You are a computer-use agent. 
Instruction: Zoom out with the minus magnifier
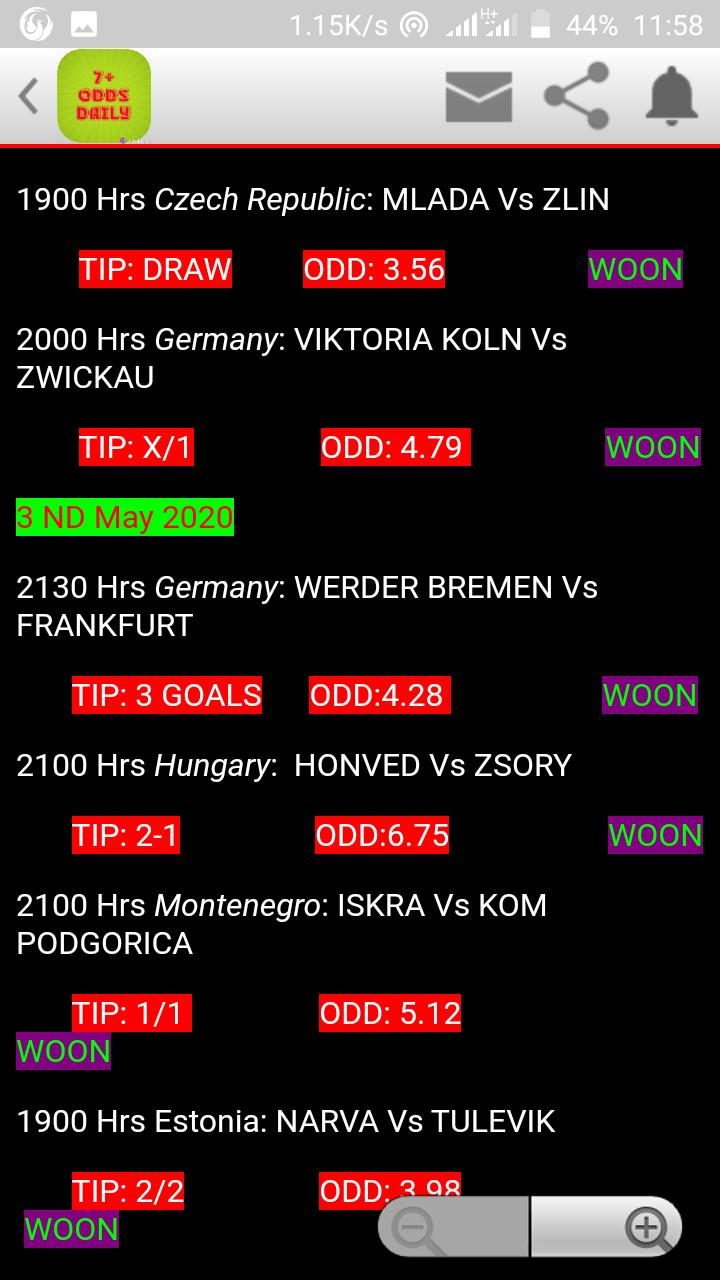420,1226
